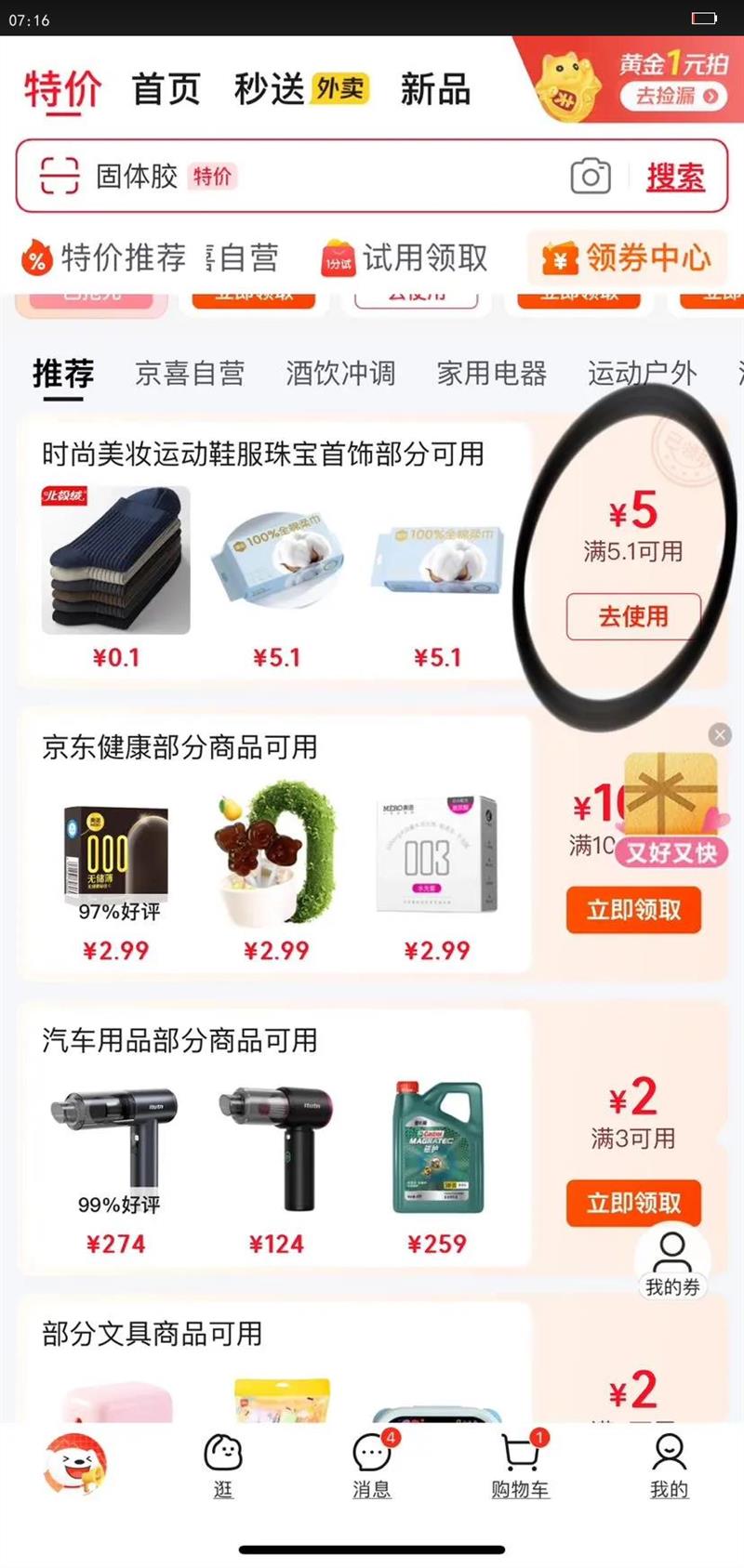Switch to the 新品 tab
This screenshot has width=744, height=1568.
tap(434, 89)
